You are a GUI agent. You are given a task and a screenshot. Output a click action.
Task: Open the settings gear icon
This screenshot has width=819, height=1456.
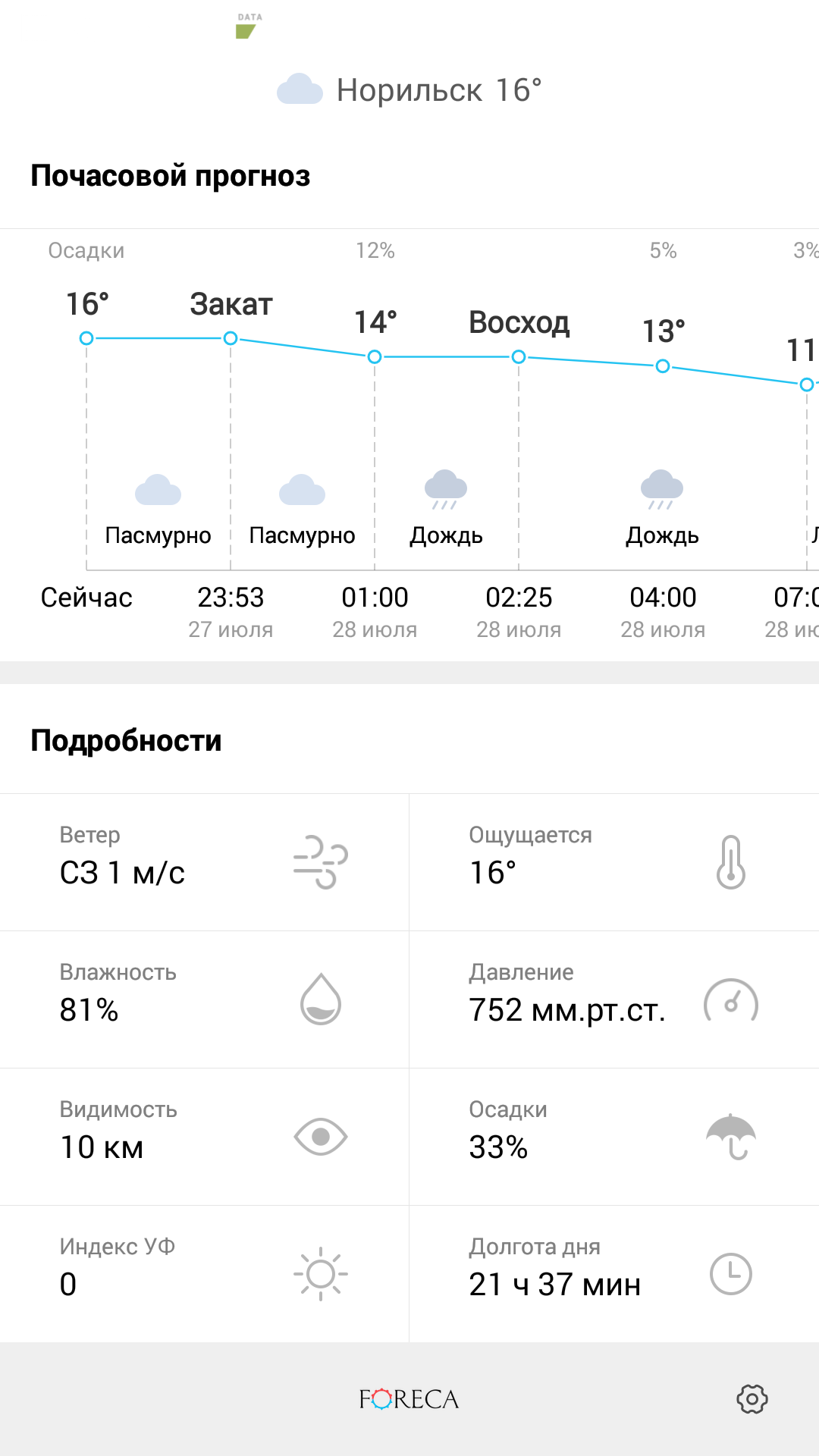click(752, 1399)
